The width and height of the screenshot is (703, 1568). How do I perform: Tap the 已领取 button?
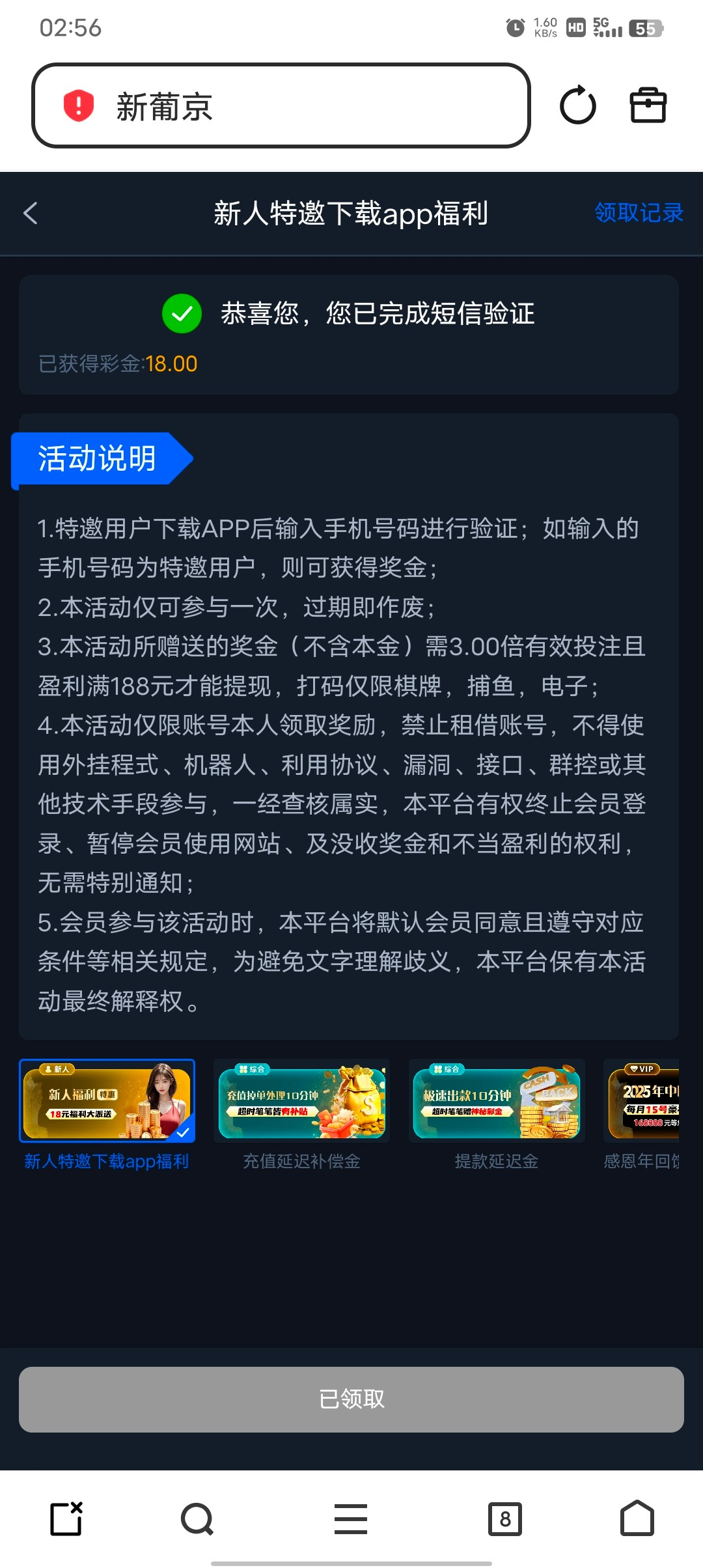351,1399
